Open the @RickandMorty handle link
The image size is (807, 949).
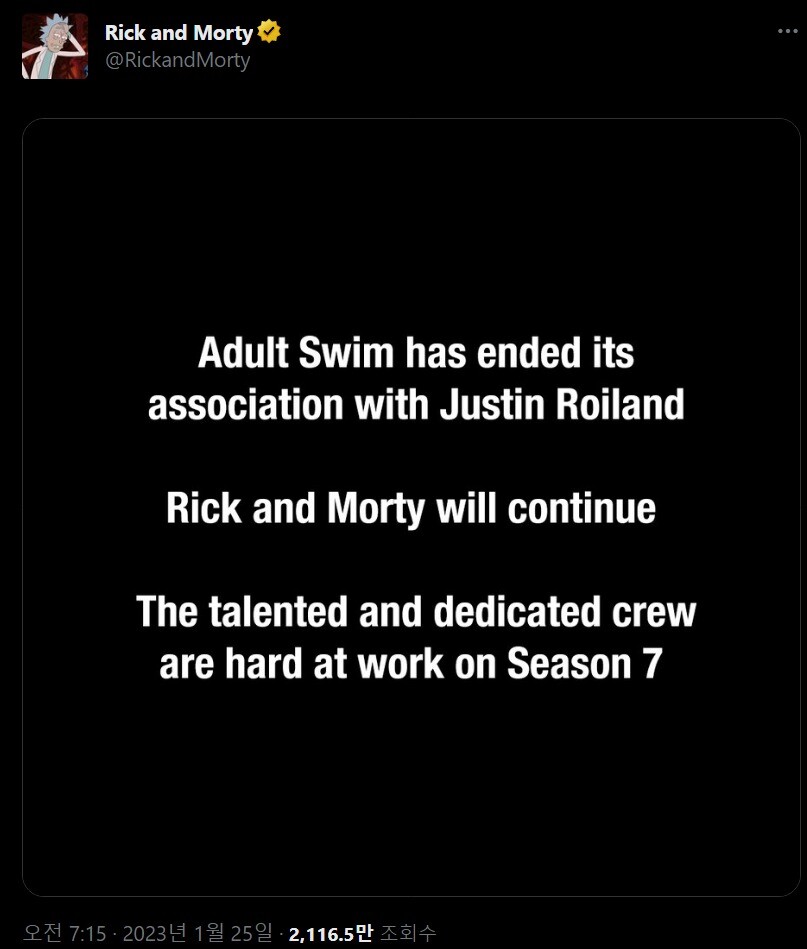pos(177,60)
